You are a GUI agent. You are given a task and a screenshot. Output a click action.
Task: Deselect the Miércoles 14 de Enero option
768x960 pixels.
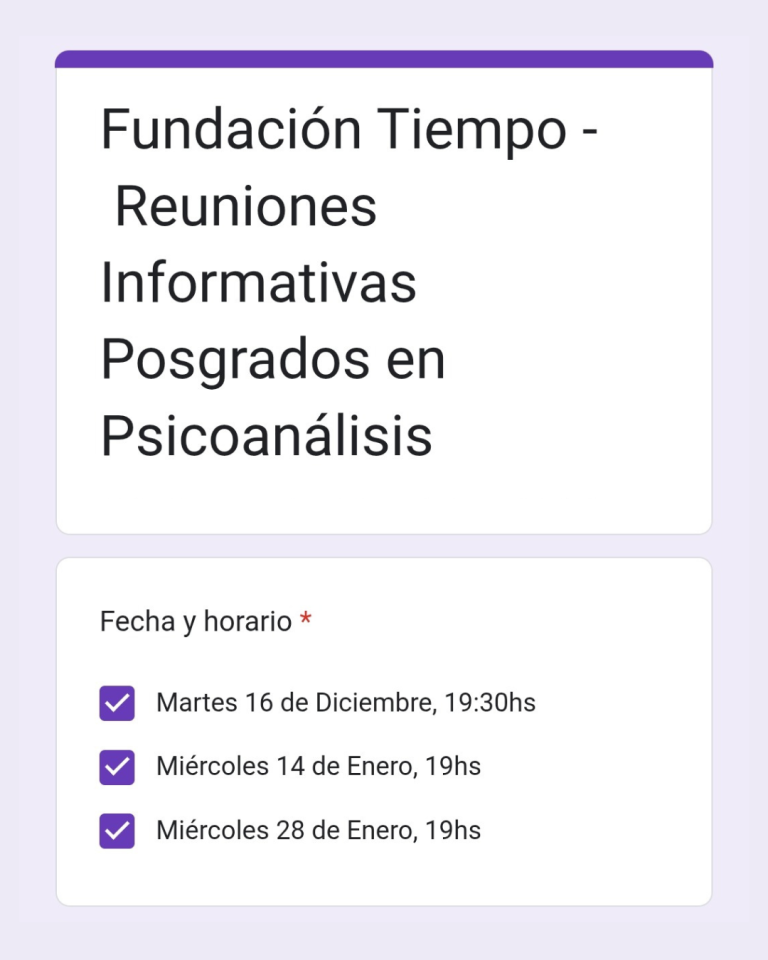[x=117, y=767]
